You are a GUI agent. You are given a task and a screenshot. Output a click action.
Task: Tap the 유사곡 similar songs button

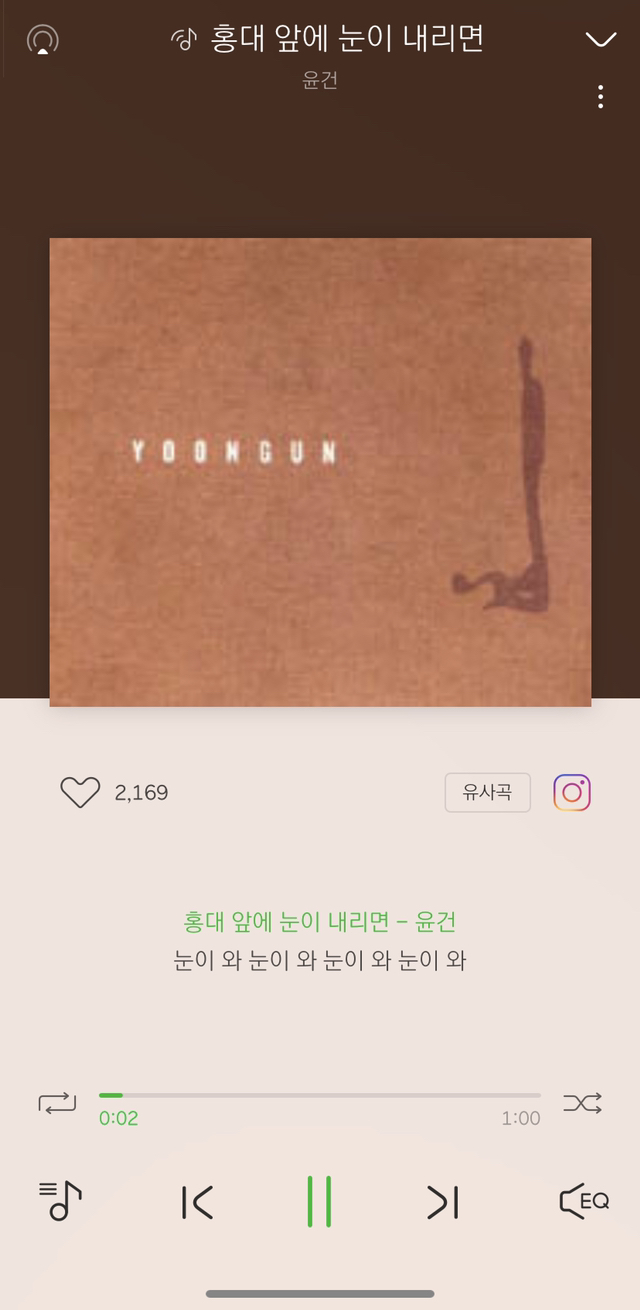point(487,792)
